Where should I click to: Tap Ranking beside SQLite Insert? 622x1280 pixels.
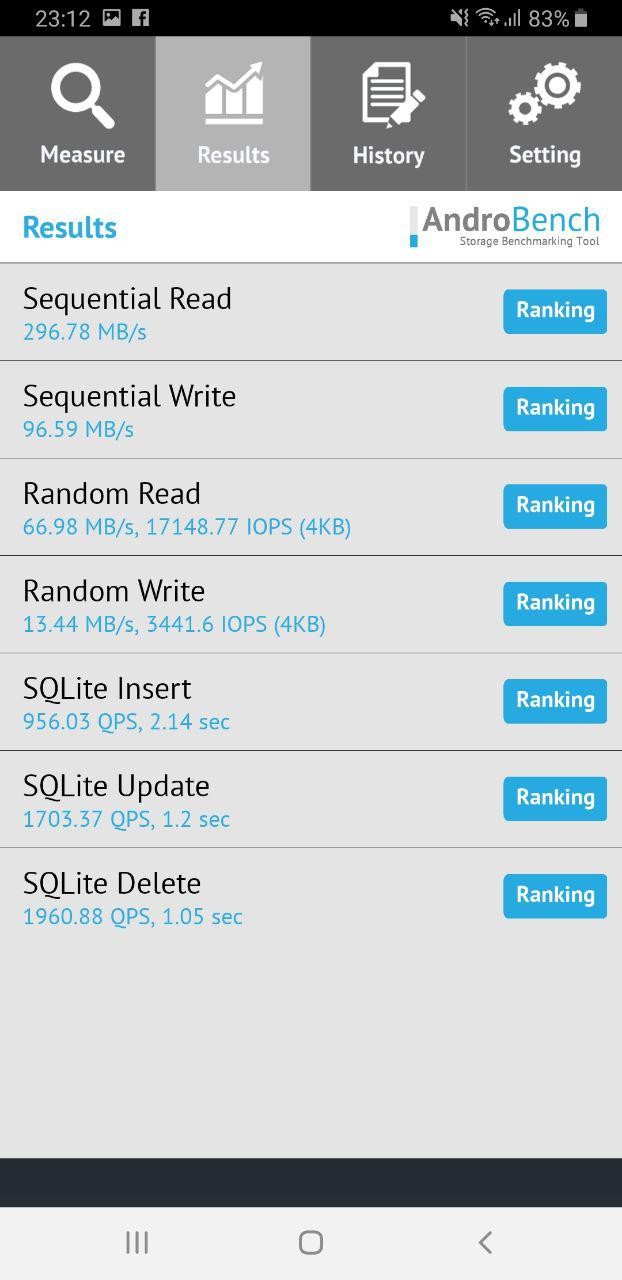(x=555, y=701)
